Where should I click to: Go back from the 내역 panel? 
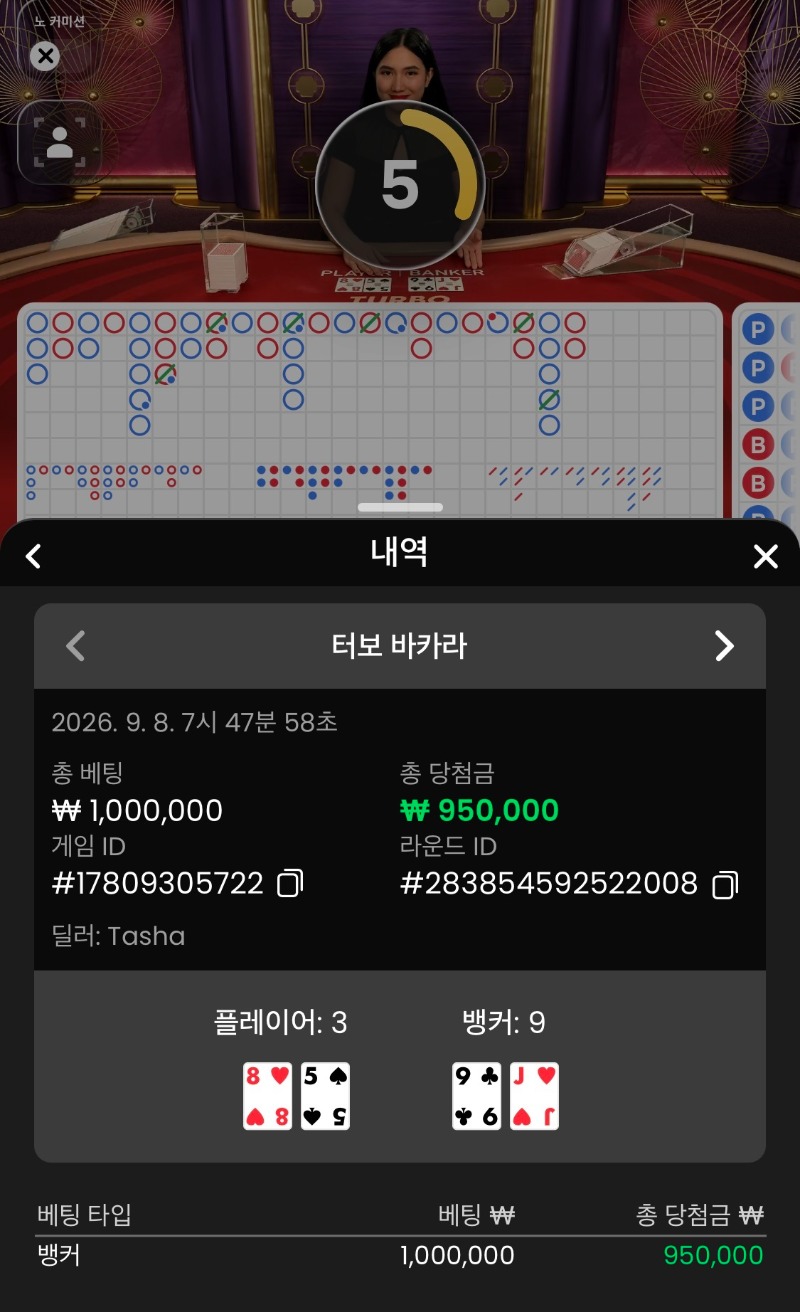(34, 556)
